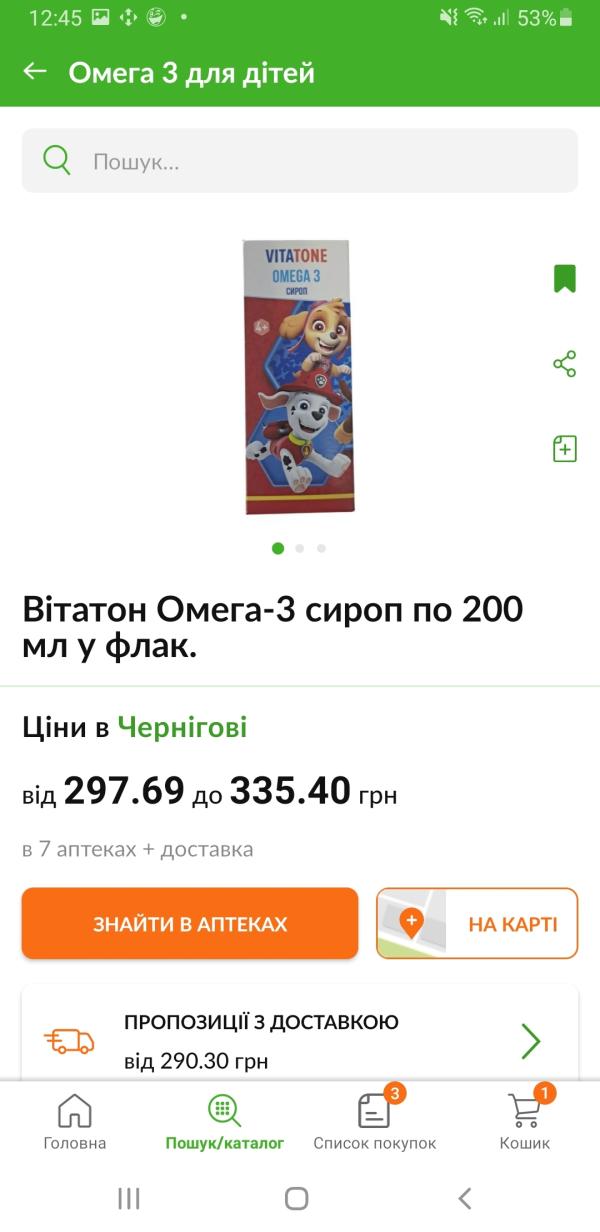This screenshot has height=1232, width=600.
Task: Bookmark the Вітатон Омега-3 product
Action: click(565, 278)
